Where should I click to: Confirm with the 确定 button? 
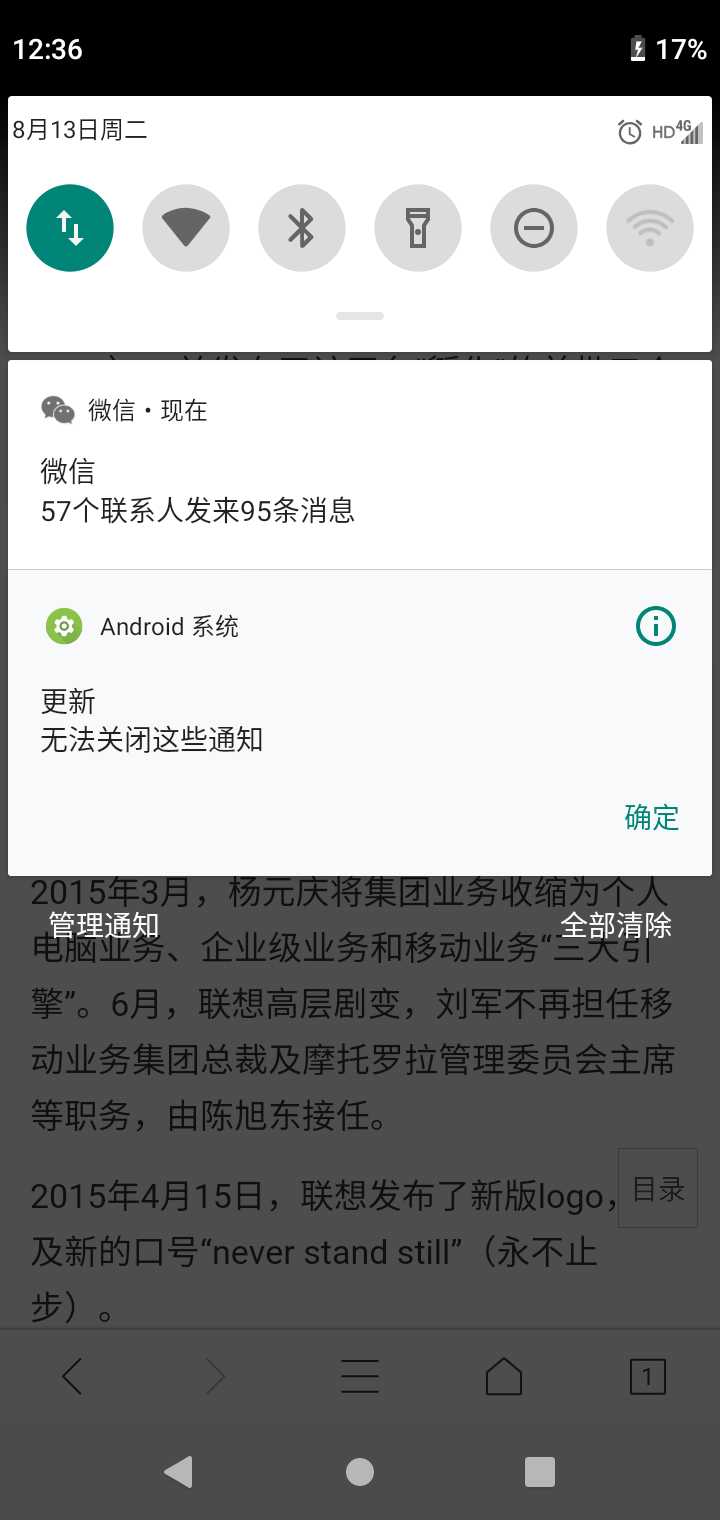pyautogui.click(x=651, y=817)
